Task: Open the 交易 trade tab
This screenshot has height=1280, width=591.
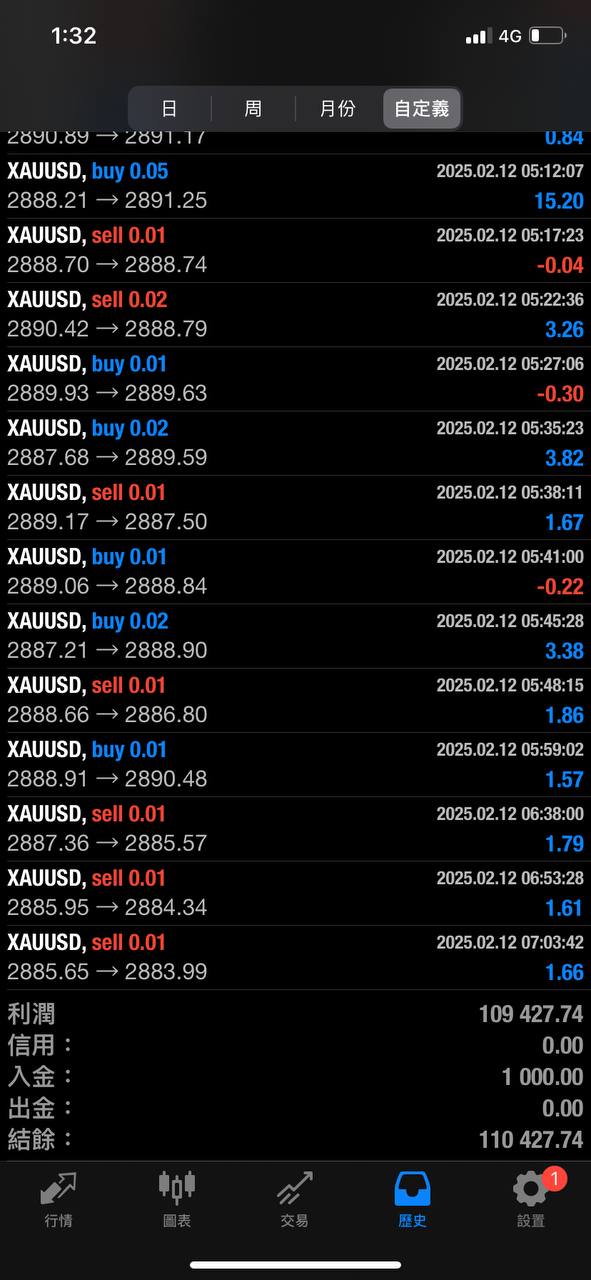Action: point(295,1199)
